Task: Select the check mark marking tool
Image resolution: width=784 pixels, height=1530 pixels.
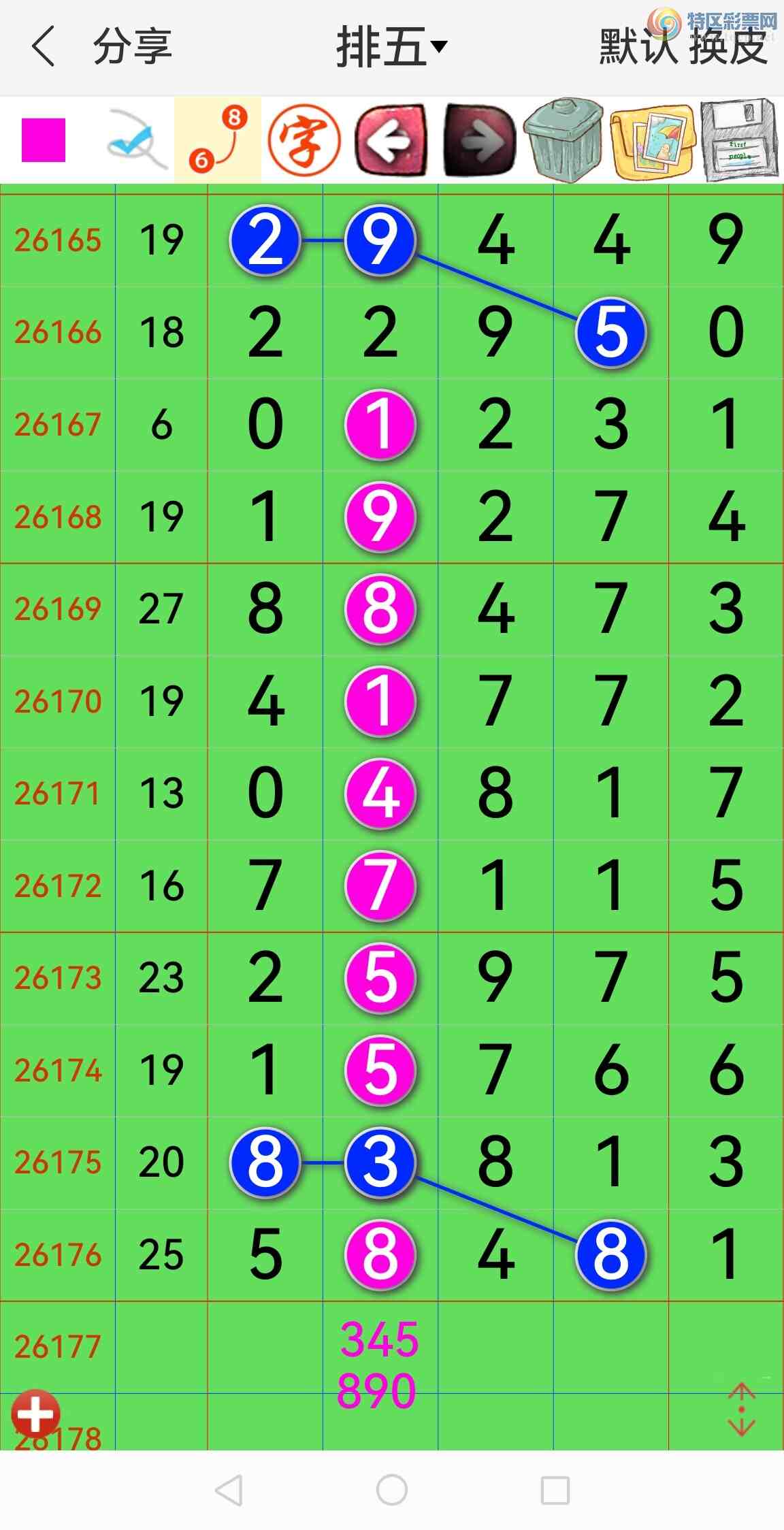Action: [x=136, y=140]
